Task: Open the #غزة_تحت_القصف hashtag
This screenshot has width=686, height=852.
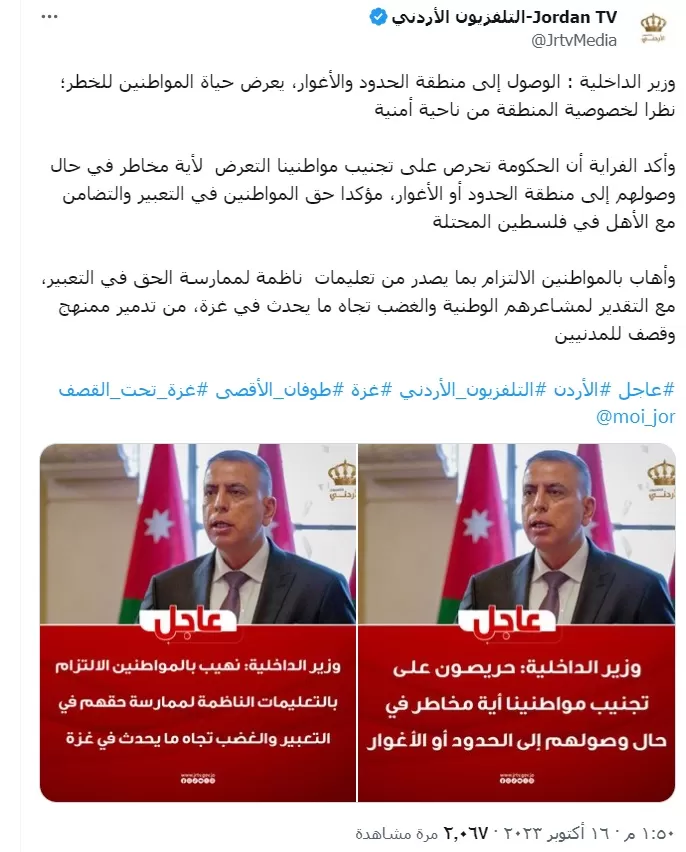Action: tap(133, 390)
